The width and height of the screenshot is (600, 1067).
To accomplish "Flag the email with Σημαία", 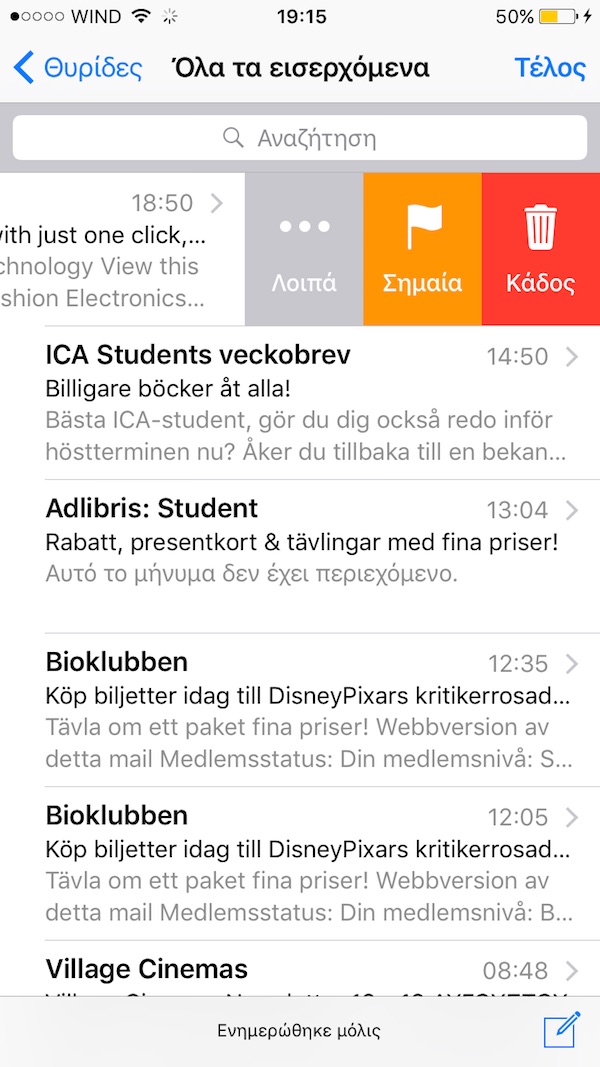I will (x=422, y=249).
